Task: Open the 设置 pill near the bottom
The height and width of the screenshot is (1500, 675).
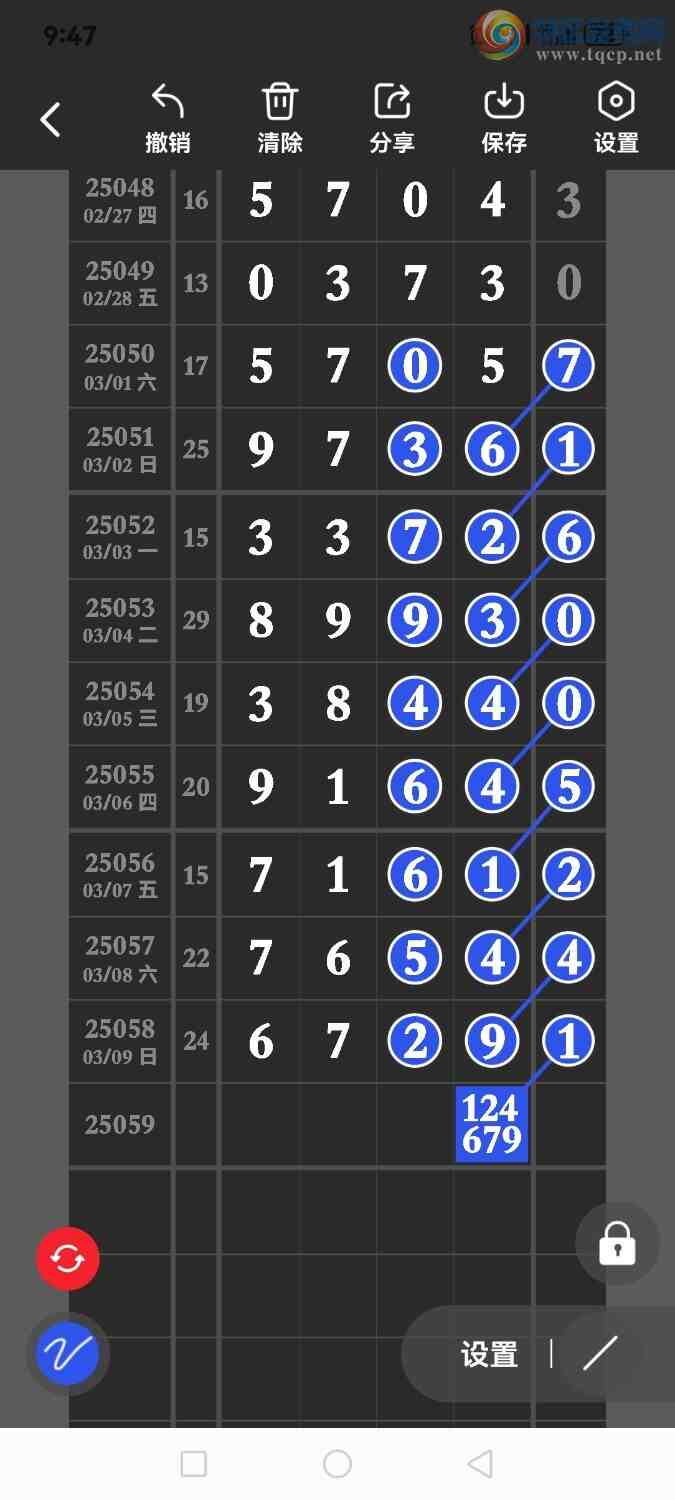Action: (489, 1355)
